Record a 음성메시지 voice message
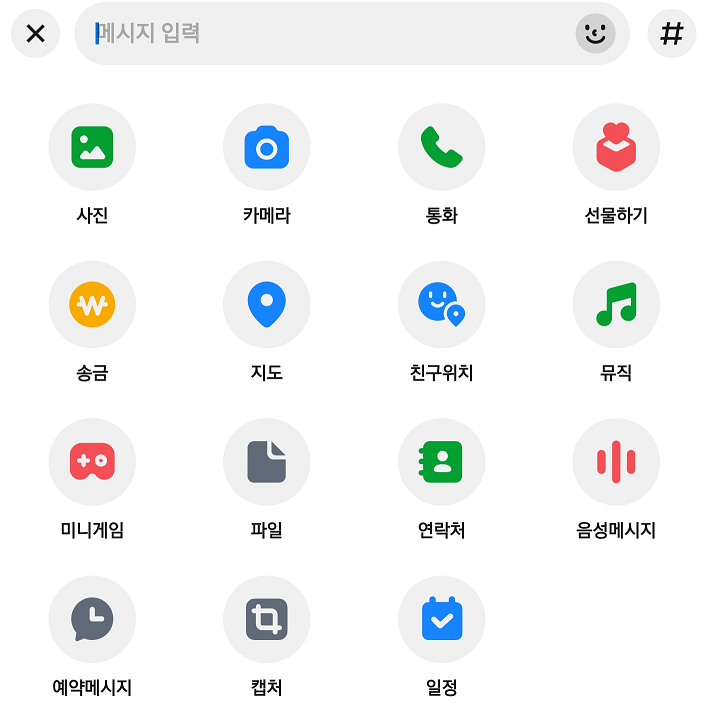Screen dimensions: 702x714 616,462
